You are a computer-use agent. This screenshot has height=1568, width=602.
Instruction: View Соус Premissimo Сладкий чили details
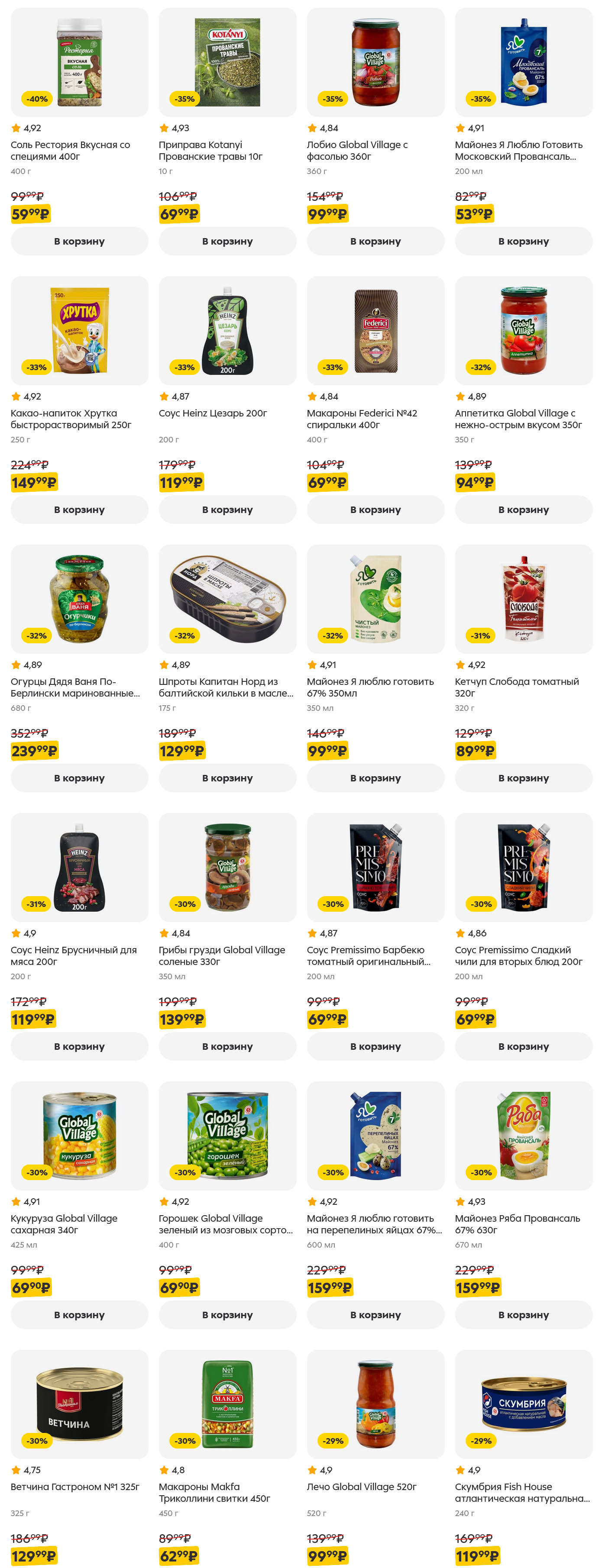click(523, 868)
